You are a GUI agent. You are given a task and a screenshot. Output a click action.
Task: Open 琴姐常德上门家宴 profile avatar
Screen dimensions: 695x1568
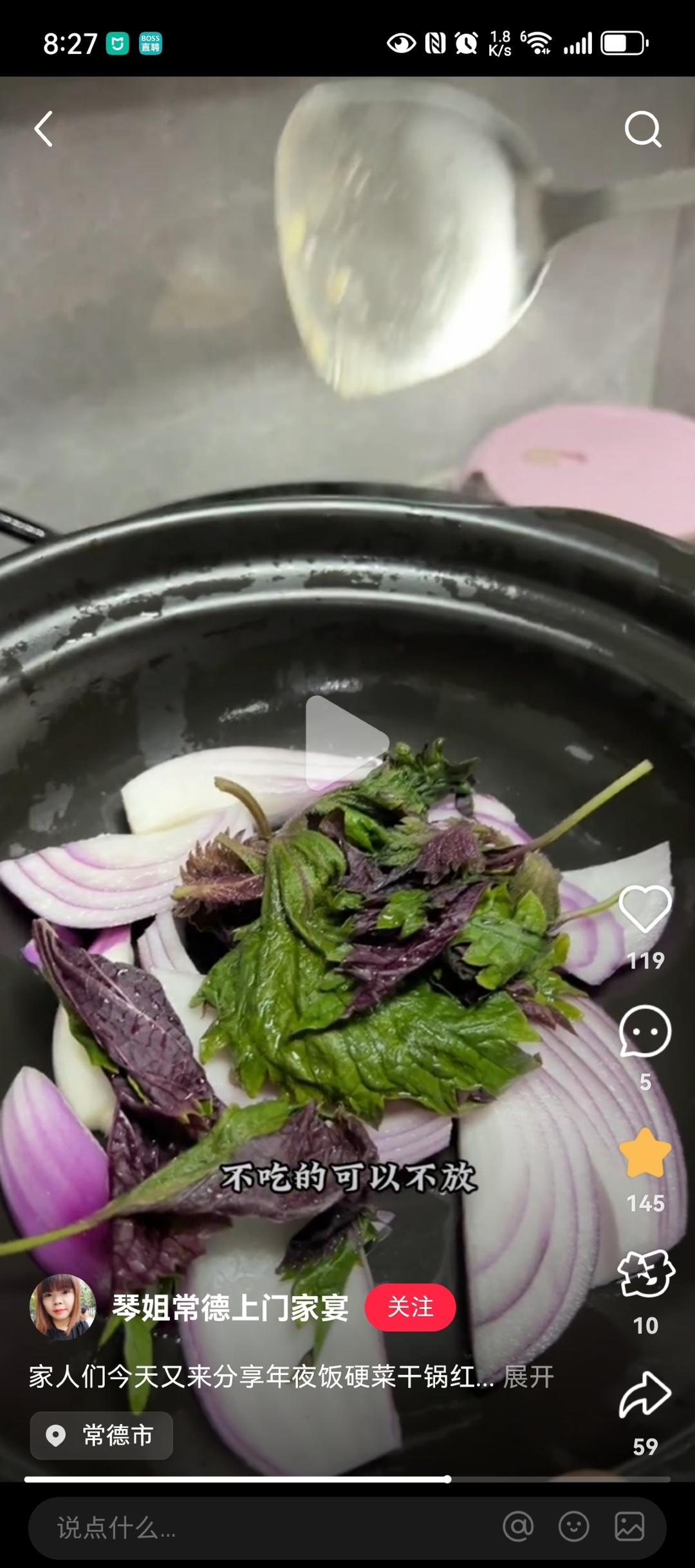pyautogui.click(x=62, y=1307)
